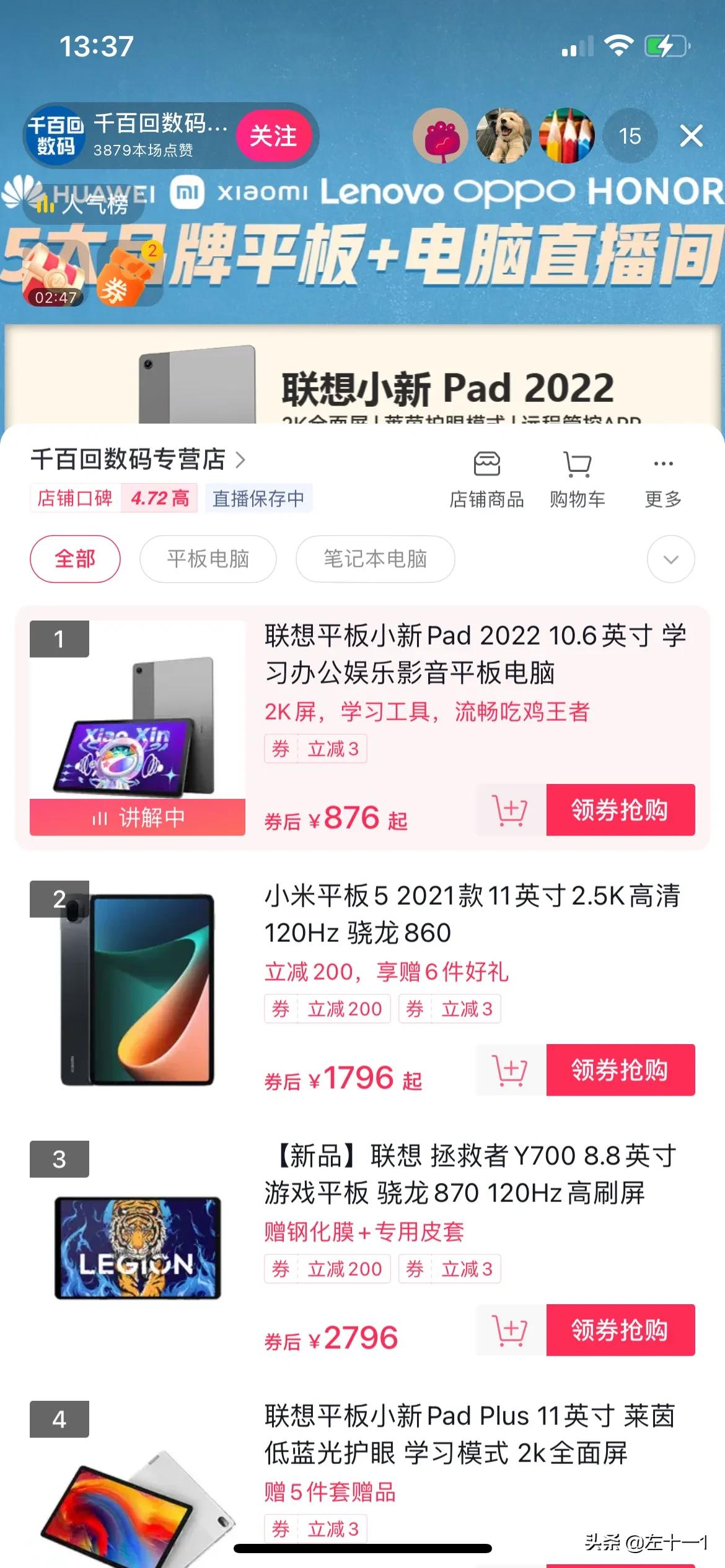This screenshot has height=1568, width=725.
Task: Expand the category filter dropdown arrow
Action: 670,559
